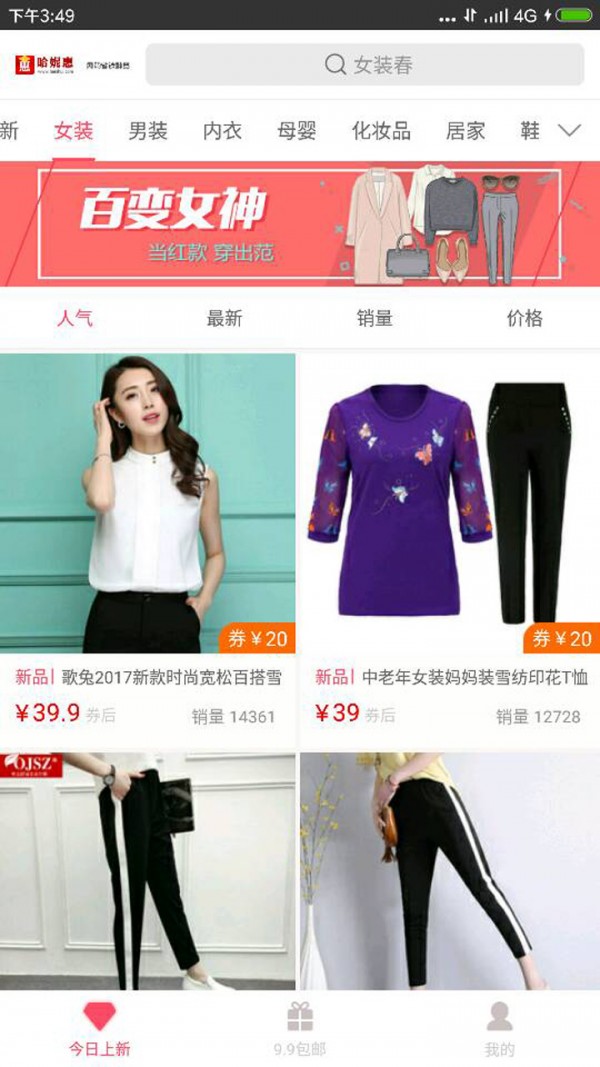Switch to the 男装 category tab
The width and height of the screenshot is (600, 1067).
pyautogui.click(x=148, y=131)
